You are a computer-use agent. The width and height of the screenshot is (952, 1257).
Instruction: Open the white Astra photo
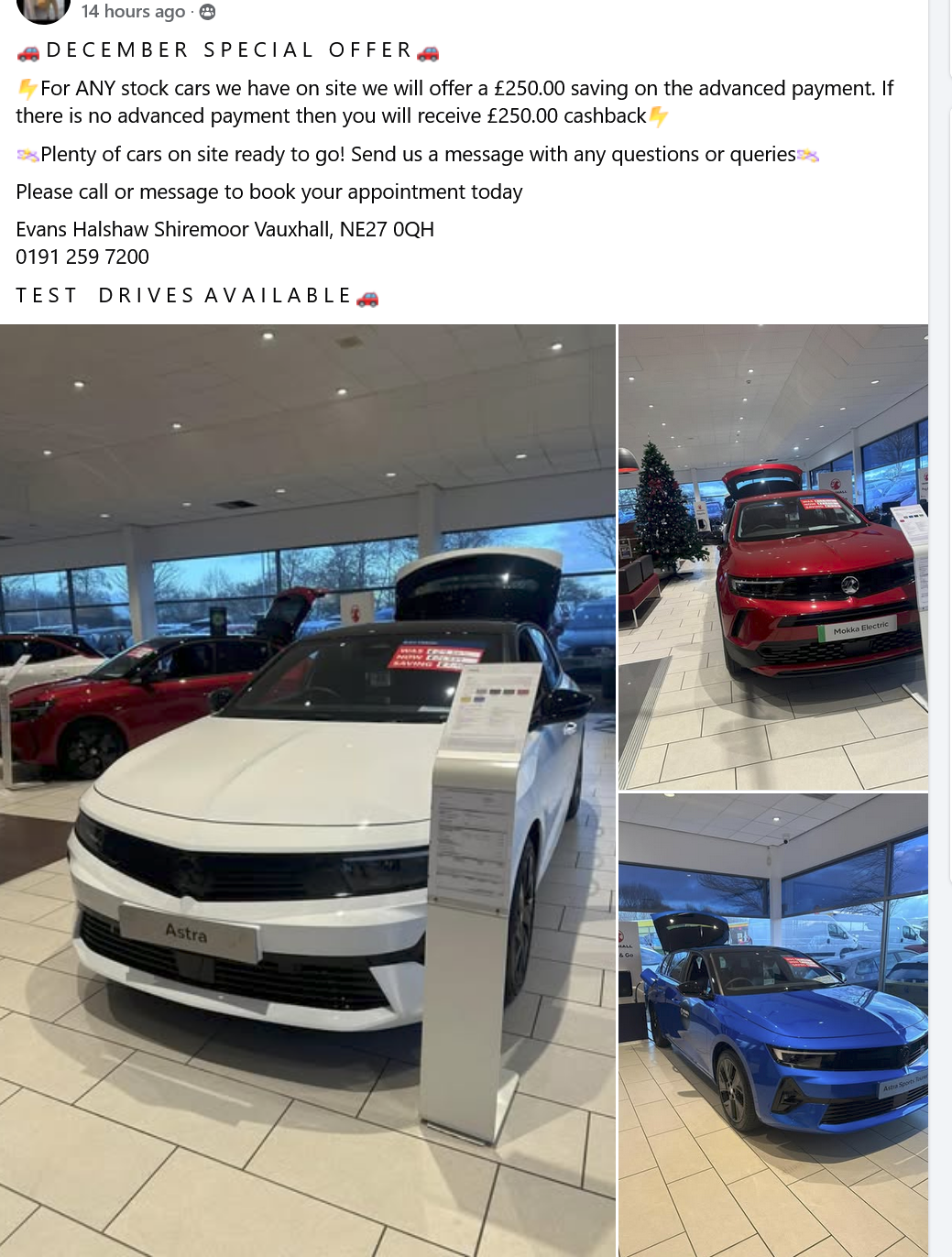(307, 788)
